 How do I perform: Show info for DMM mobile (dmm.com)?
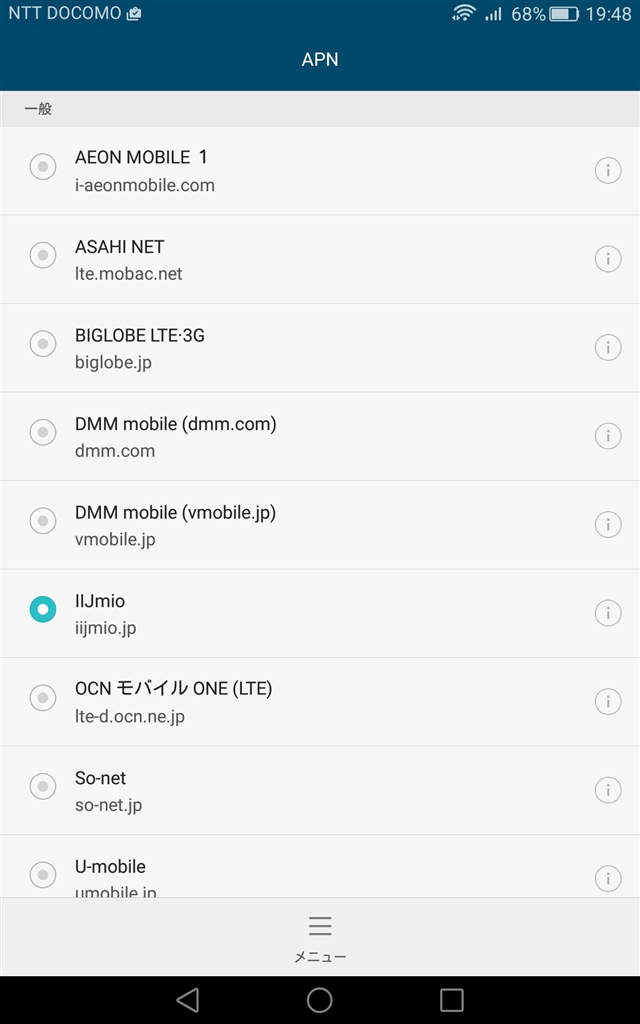pos(608,436)
